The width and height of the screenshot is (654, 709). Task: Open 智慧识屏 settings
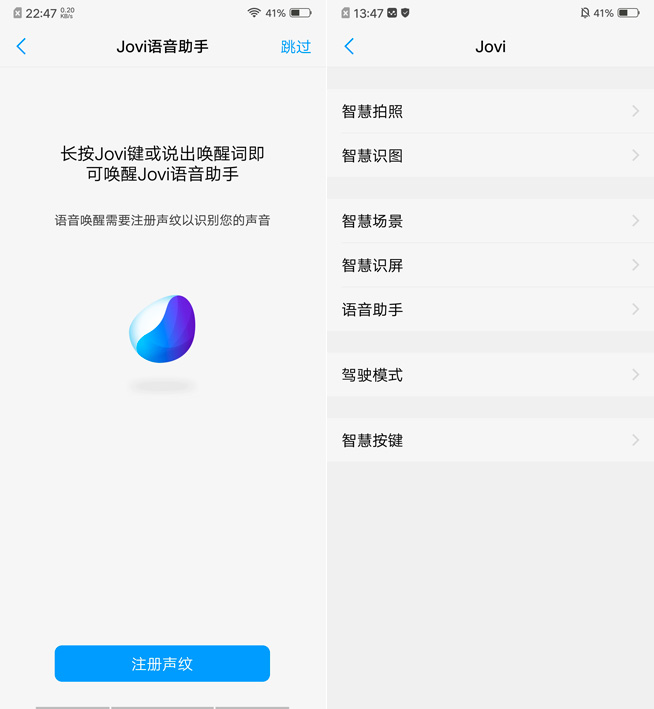[x=490, y=265]
